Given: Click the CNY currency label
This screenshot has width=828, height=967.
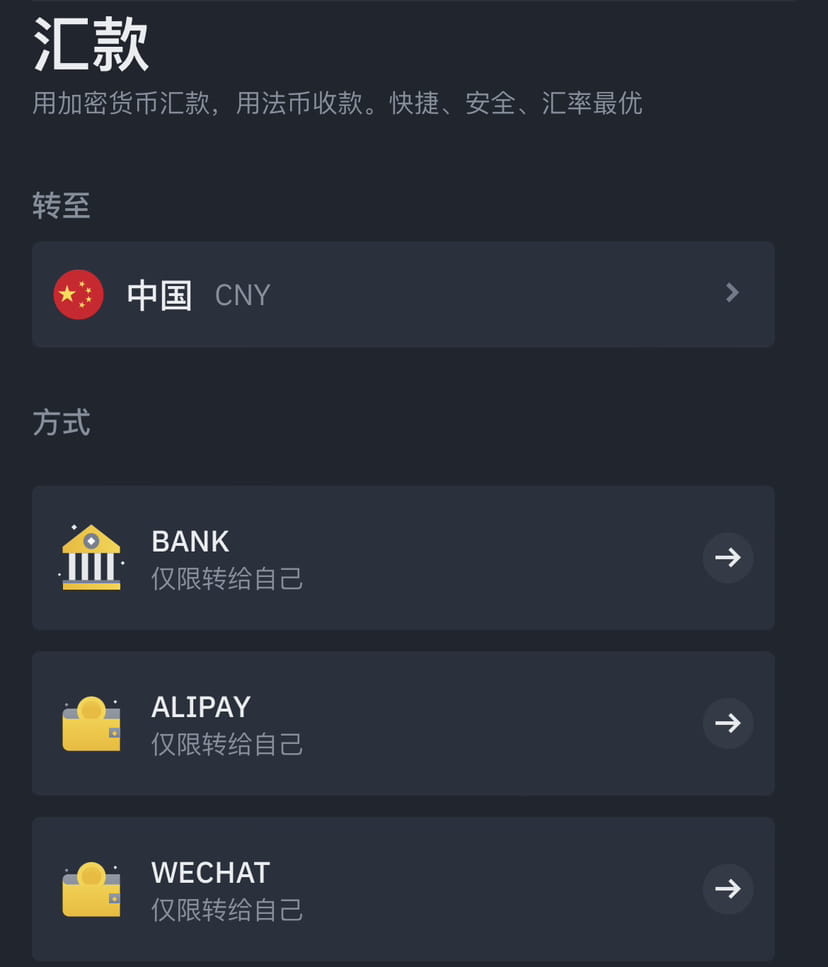Looking at the screenshot, I should (x=241, y=294).
